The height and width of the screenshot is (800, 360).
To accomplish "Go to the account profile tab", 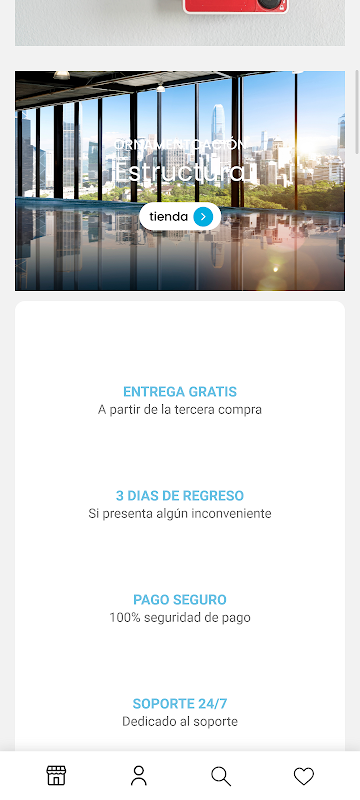I will (x=139, y=776).
